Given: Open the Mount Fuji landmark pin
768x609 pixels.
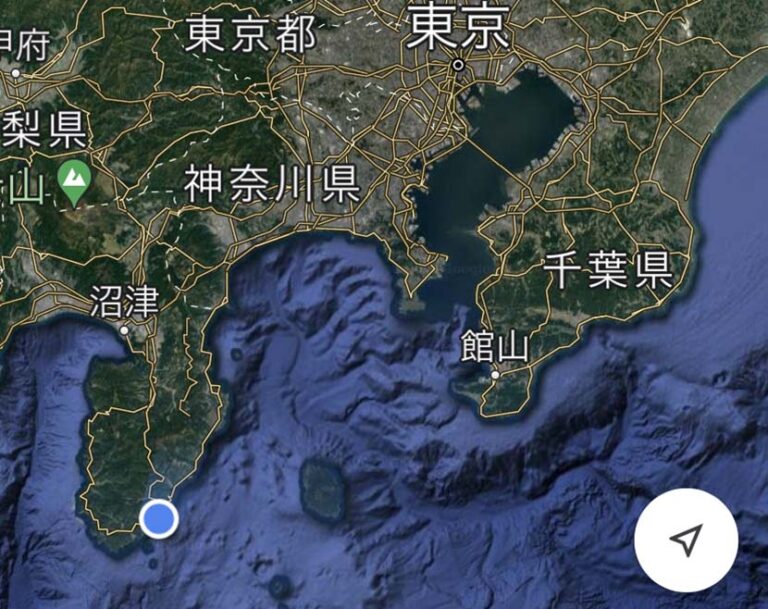Looking at the screenshot, I should [72, 181].
